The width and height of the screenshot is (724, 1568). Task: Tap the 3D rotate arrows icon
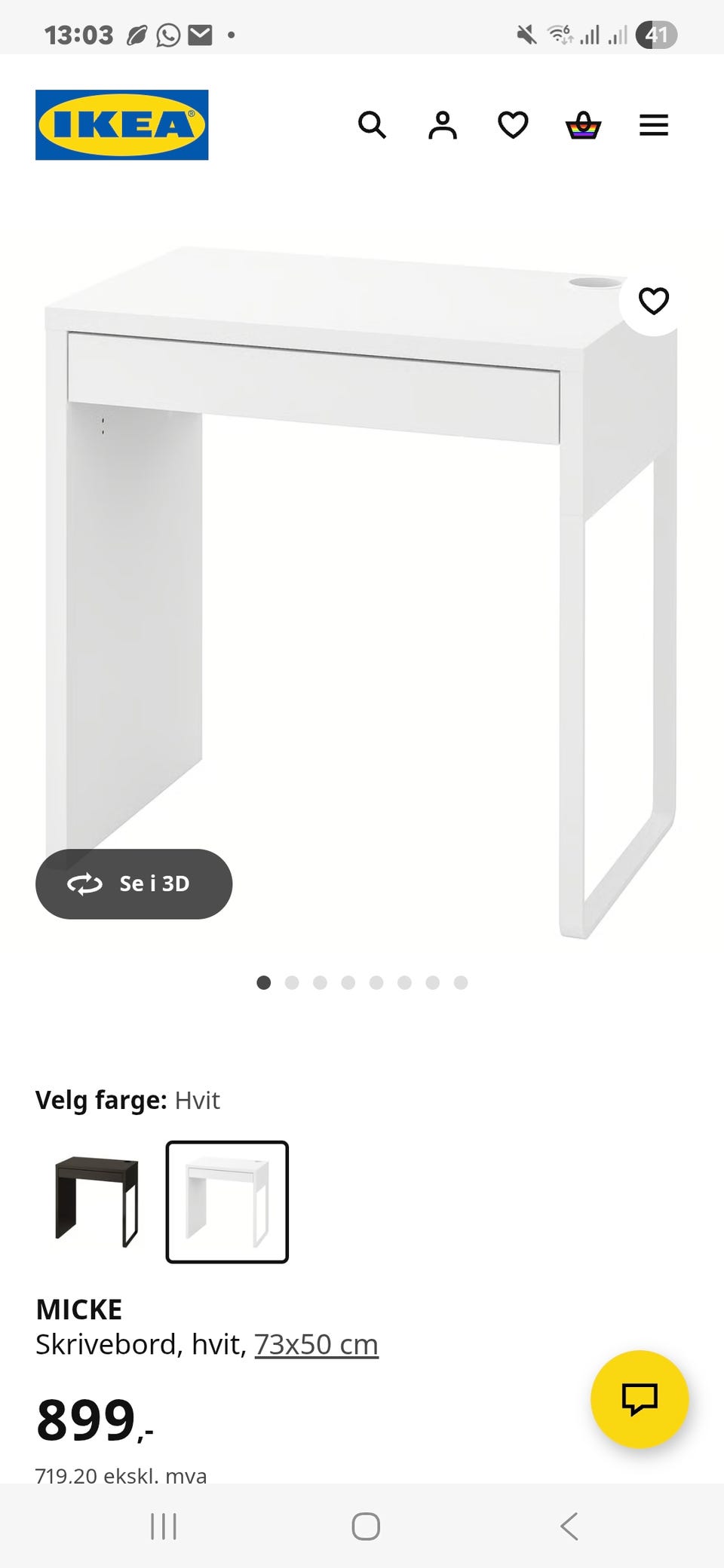point(87,884)
